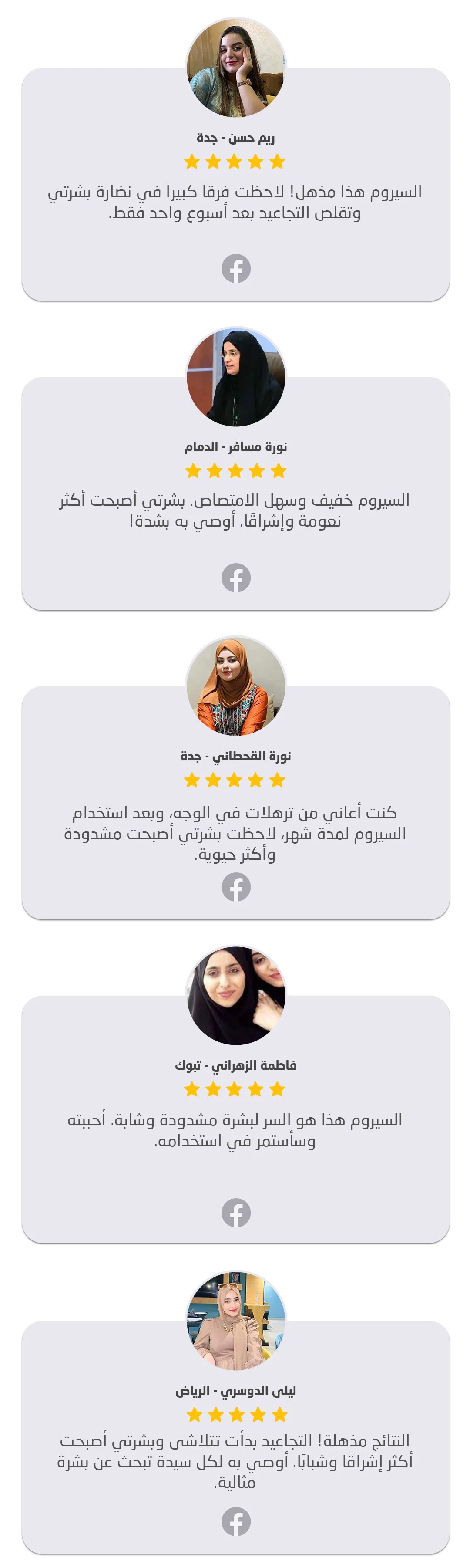
Task: Open the Facebook link in نورة القحطاني's review
Action: pos(236,887)
